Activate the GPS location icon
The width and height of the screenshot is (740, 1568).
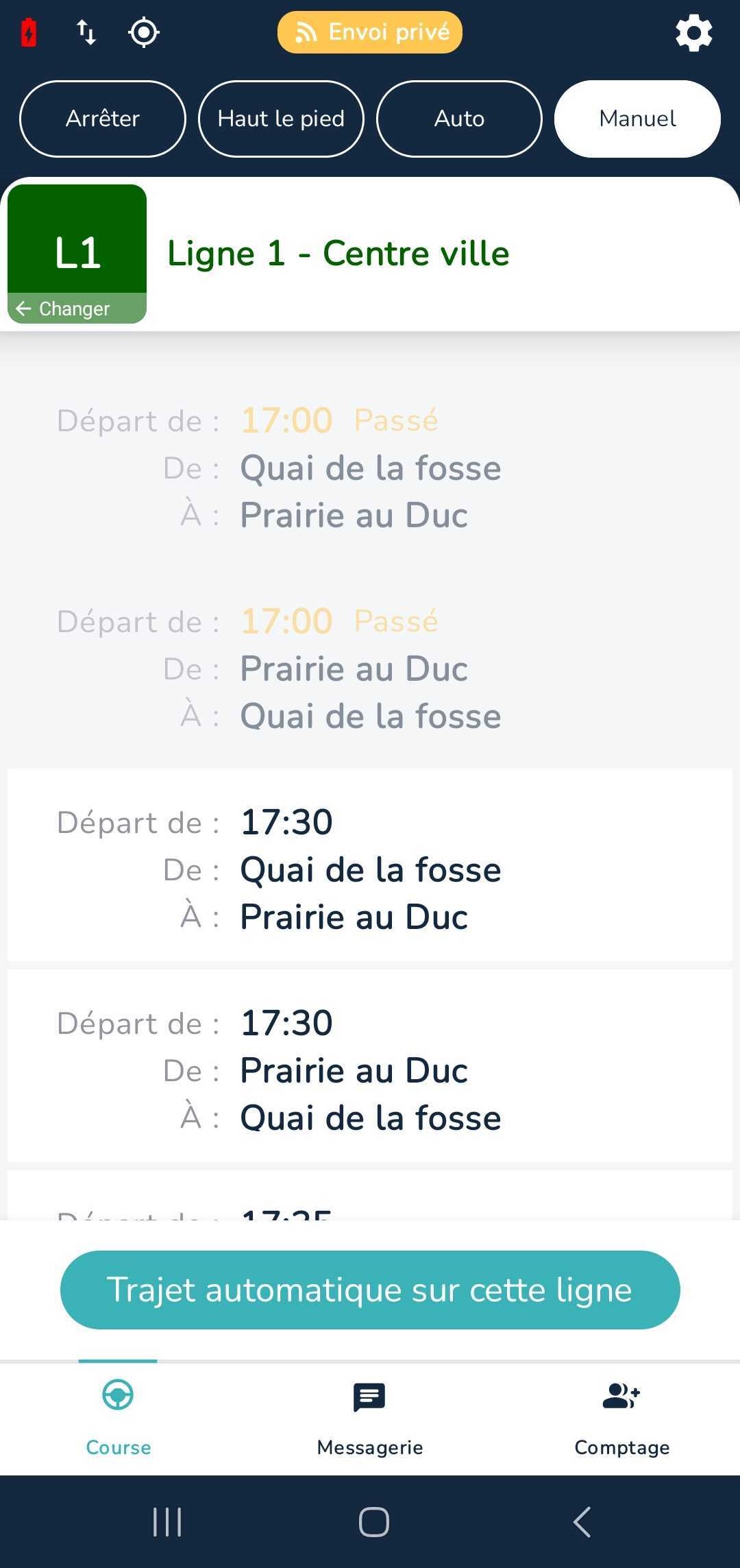[143, 32]
